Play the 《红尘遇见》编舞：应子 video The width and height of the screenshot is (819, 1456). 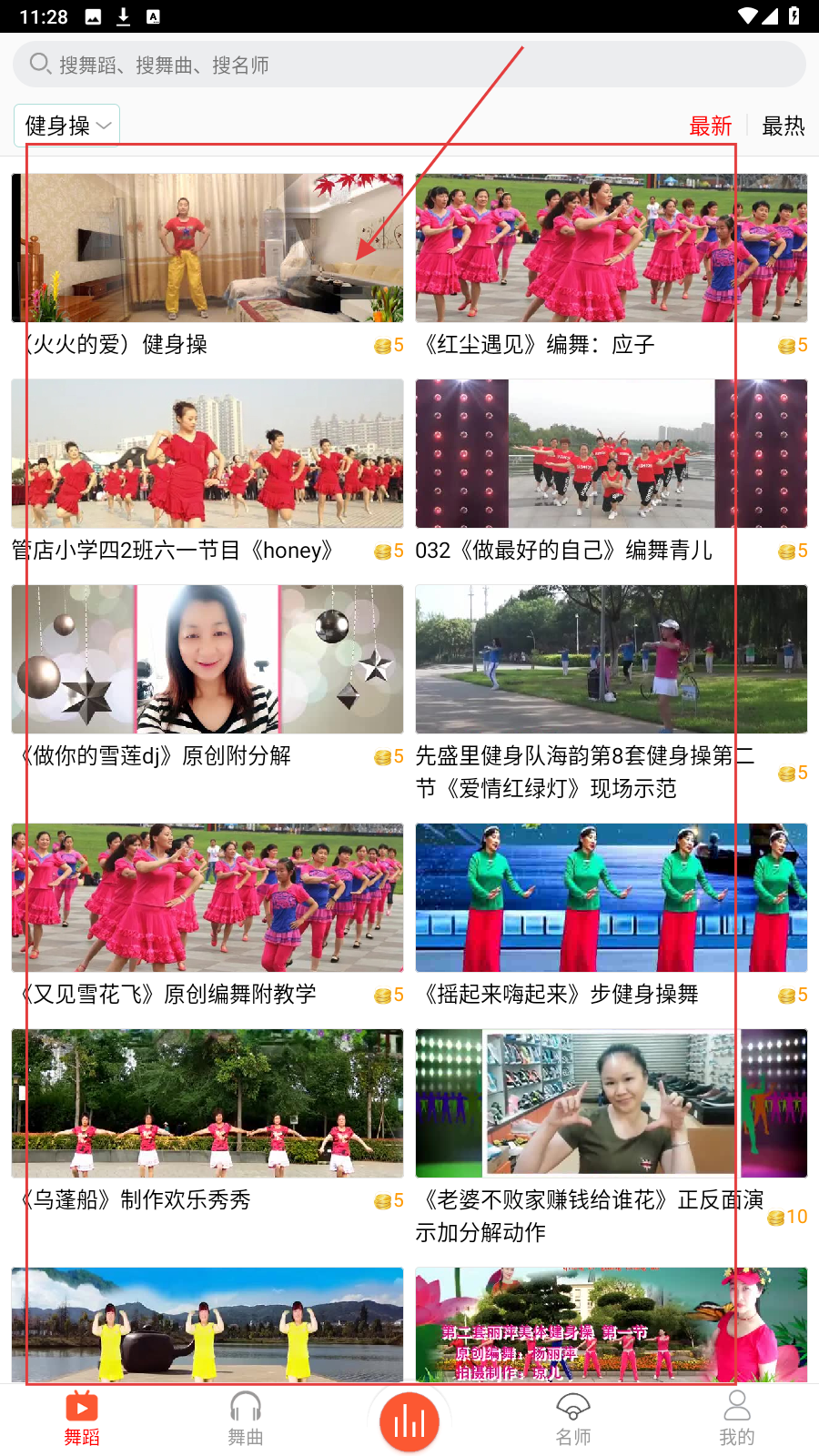(612, 248)
